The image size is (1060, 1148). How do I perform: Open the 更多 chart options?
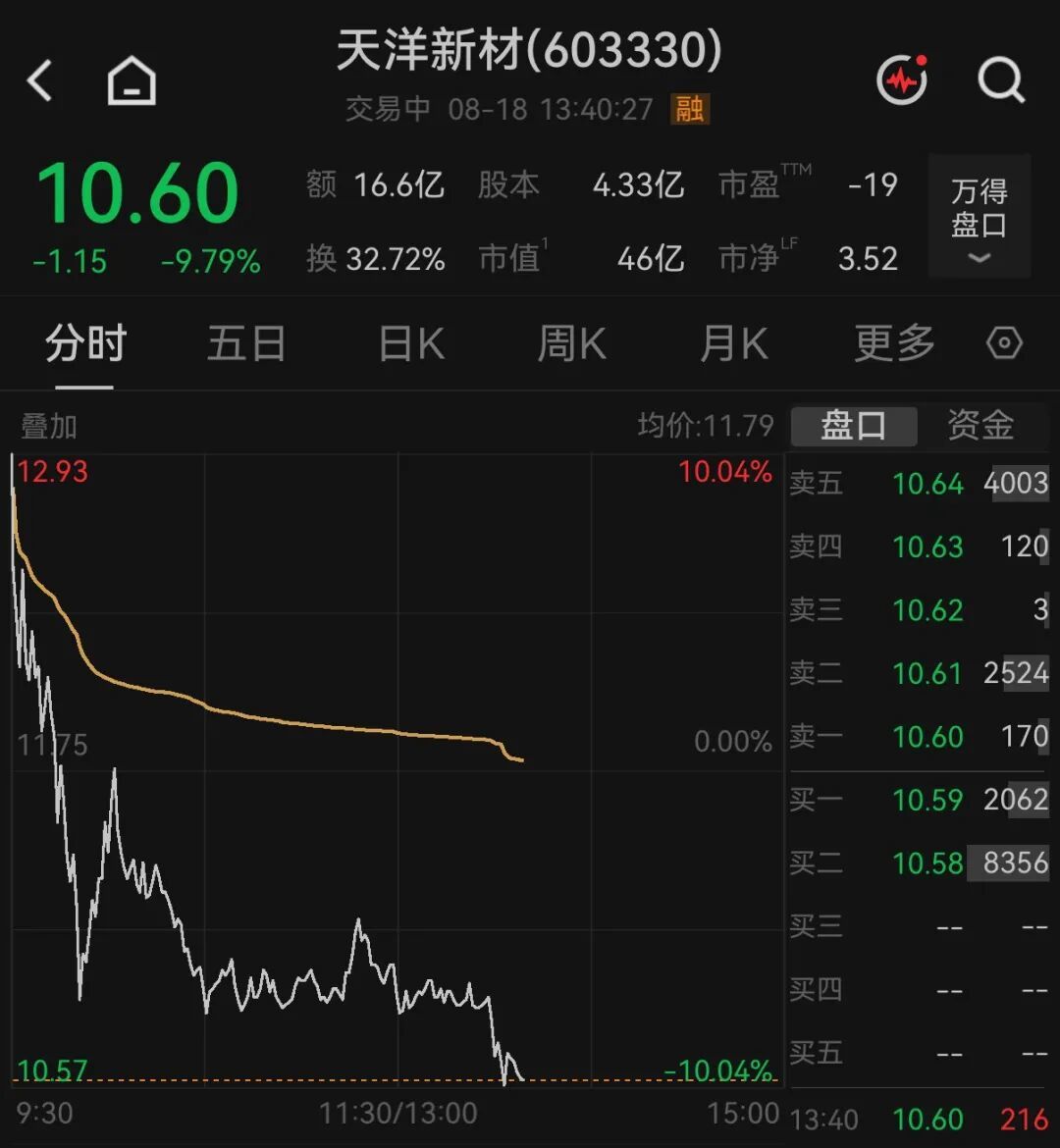click(894, 342)
